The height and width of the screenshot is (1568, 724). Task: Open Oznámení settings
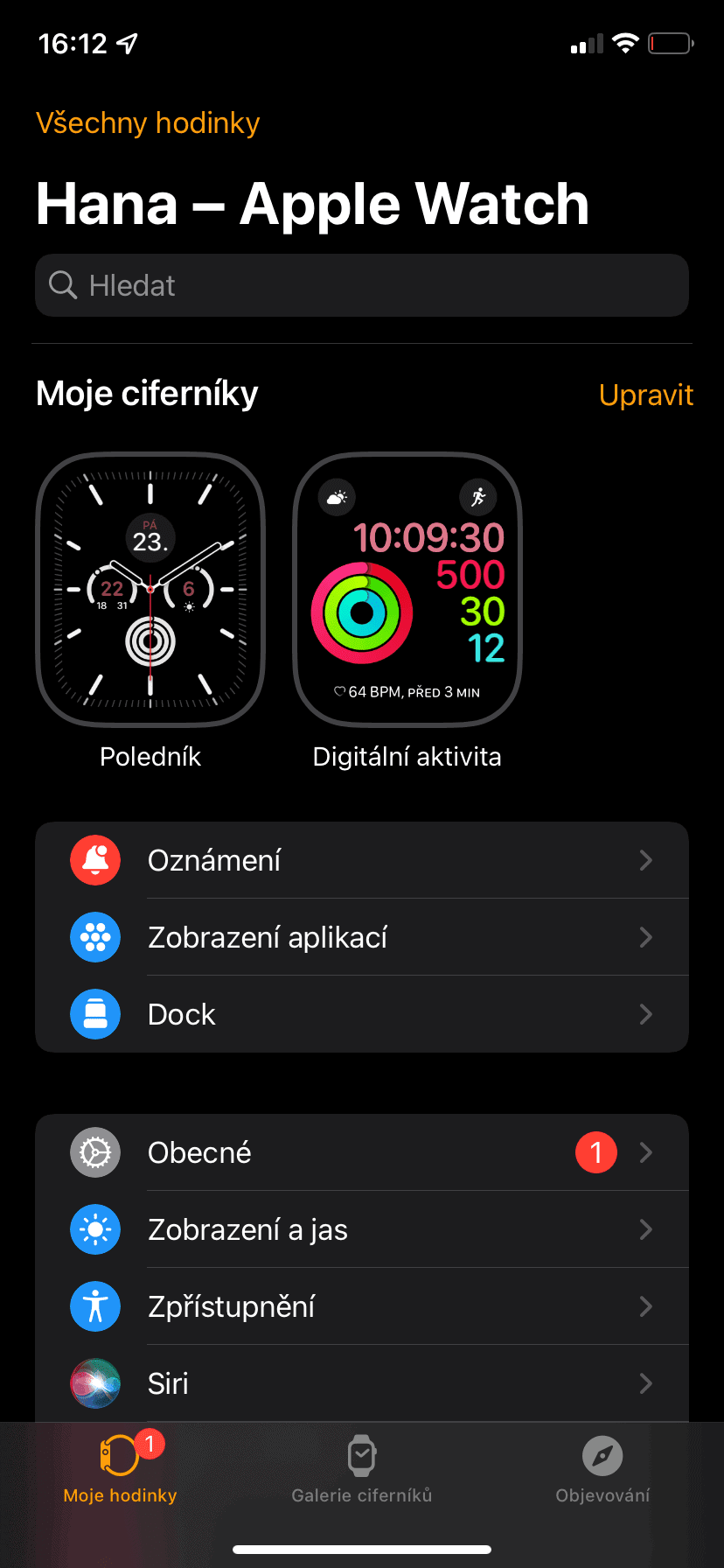pos(362,860)
